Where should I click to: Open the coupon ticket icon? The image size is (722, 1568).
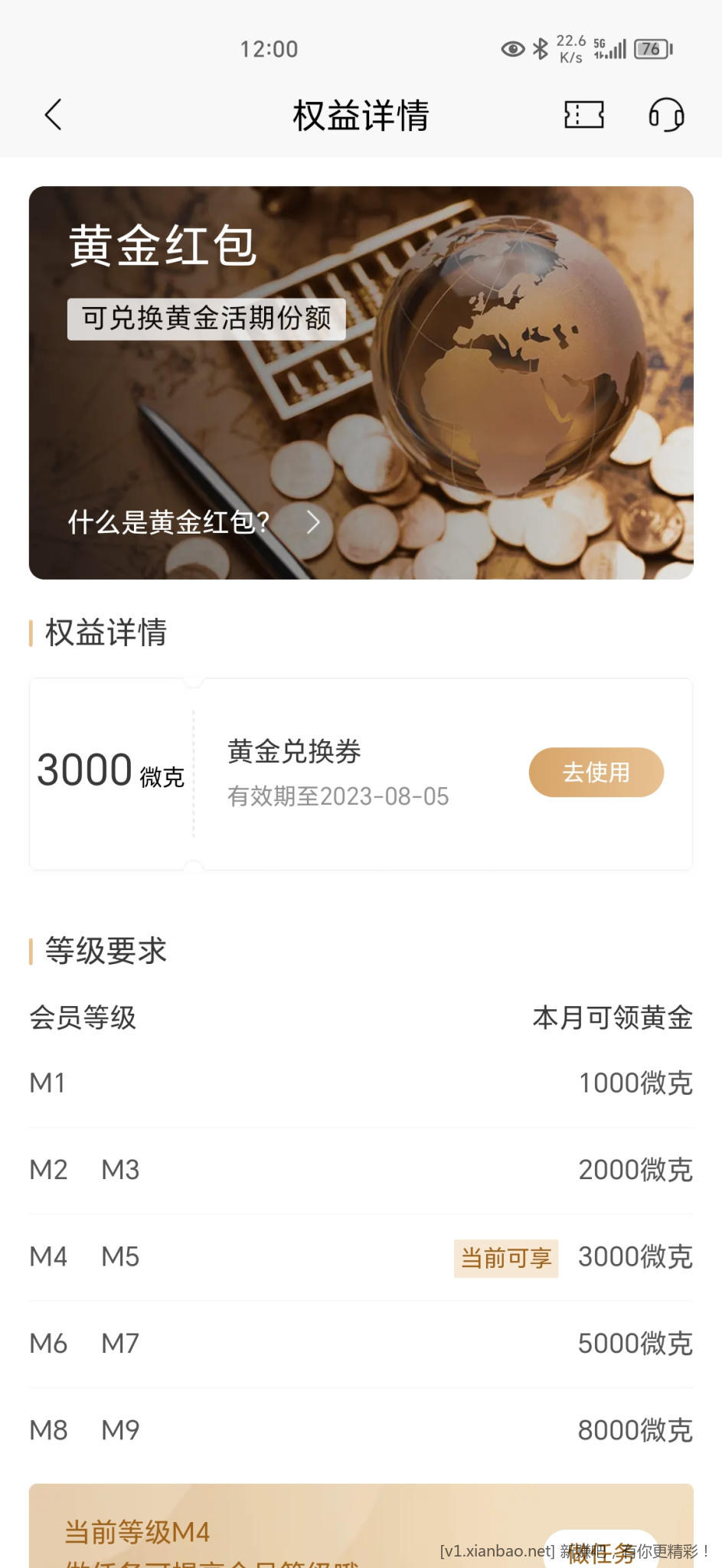tap(584, 115)
